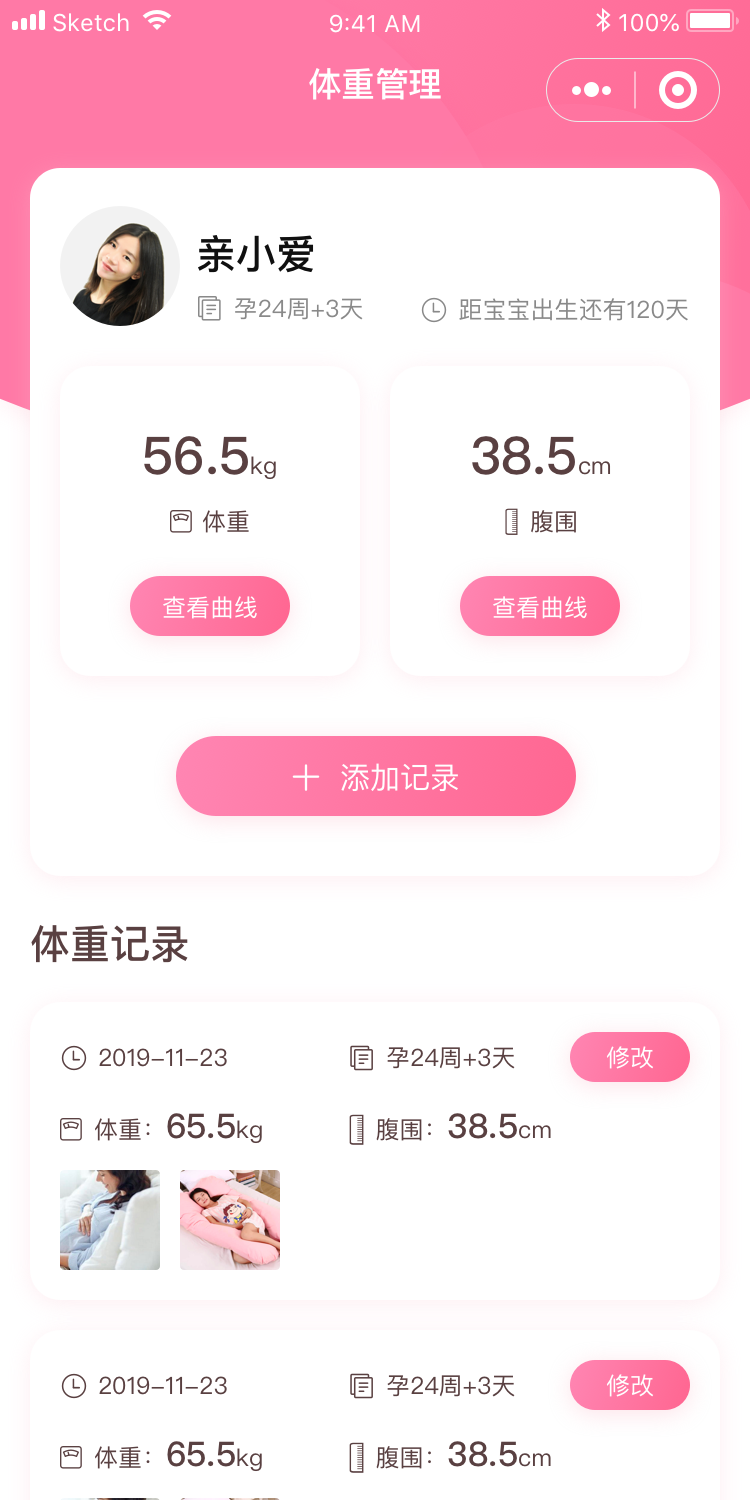This screenshot has height=1500, width=750.
Task: Tap 修改 on the second weight record
Action: [630, 1385]
